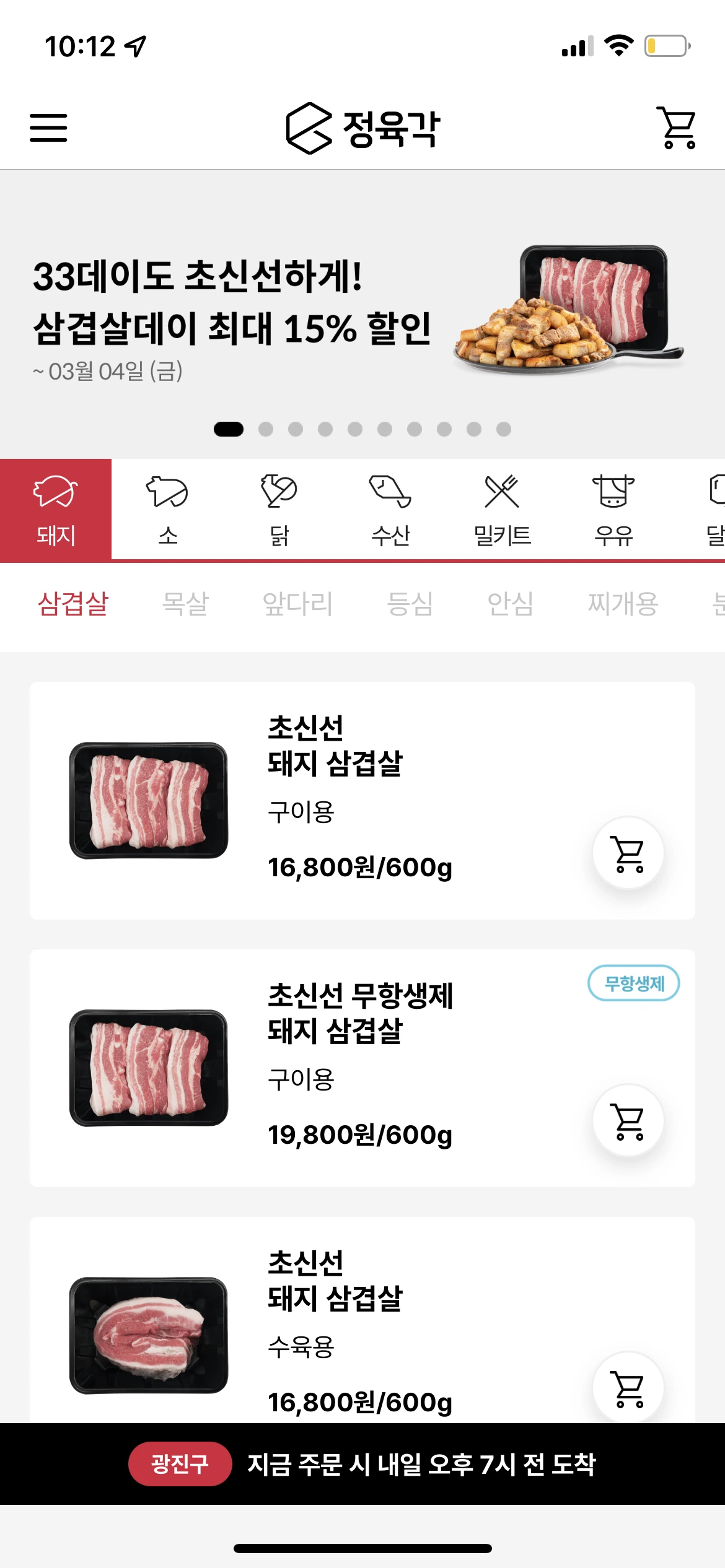Open the shopping cart in header
The width and height of the screenshot is (725, 1568).
tap(678, 128)
